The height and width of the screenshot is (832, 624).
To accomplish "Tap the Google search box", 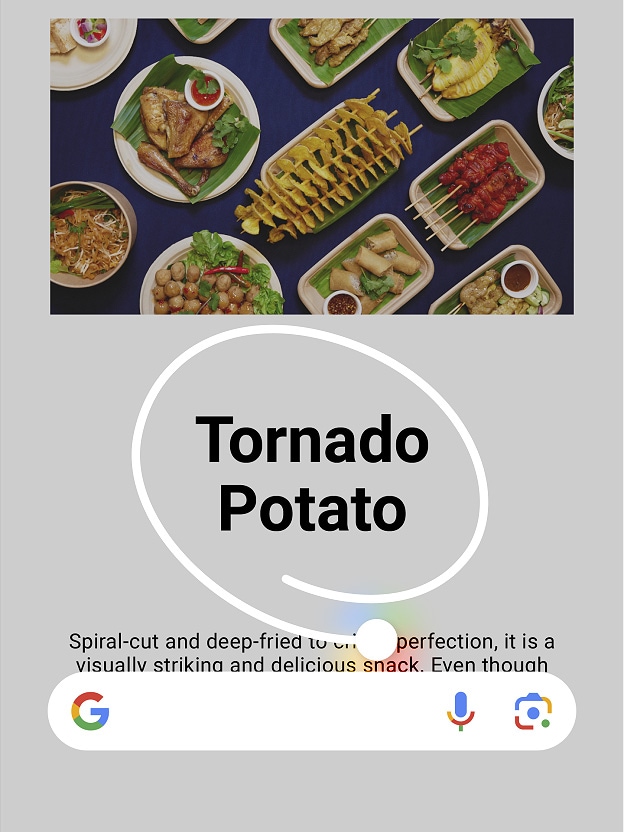I will click(x=270, y=711).
